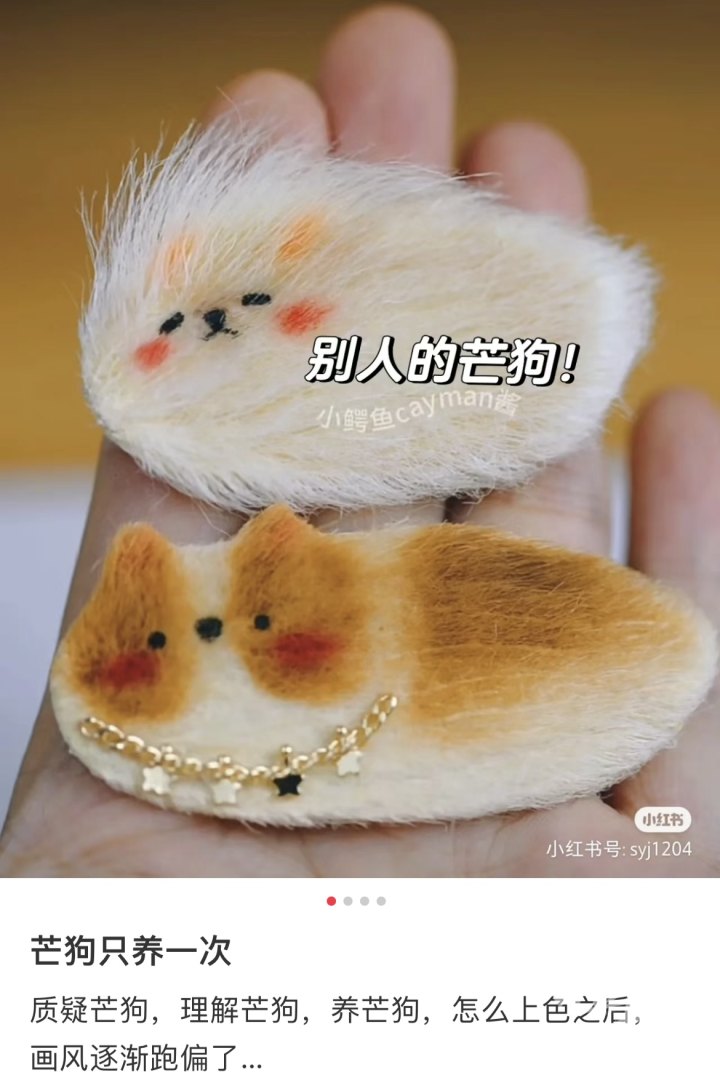Tap the carousel page indicator dots
This screenshot has width=720, height=1091.
click(356, 901)
